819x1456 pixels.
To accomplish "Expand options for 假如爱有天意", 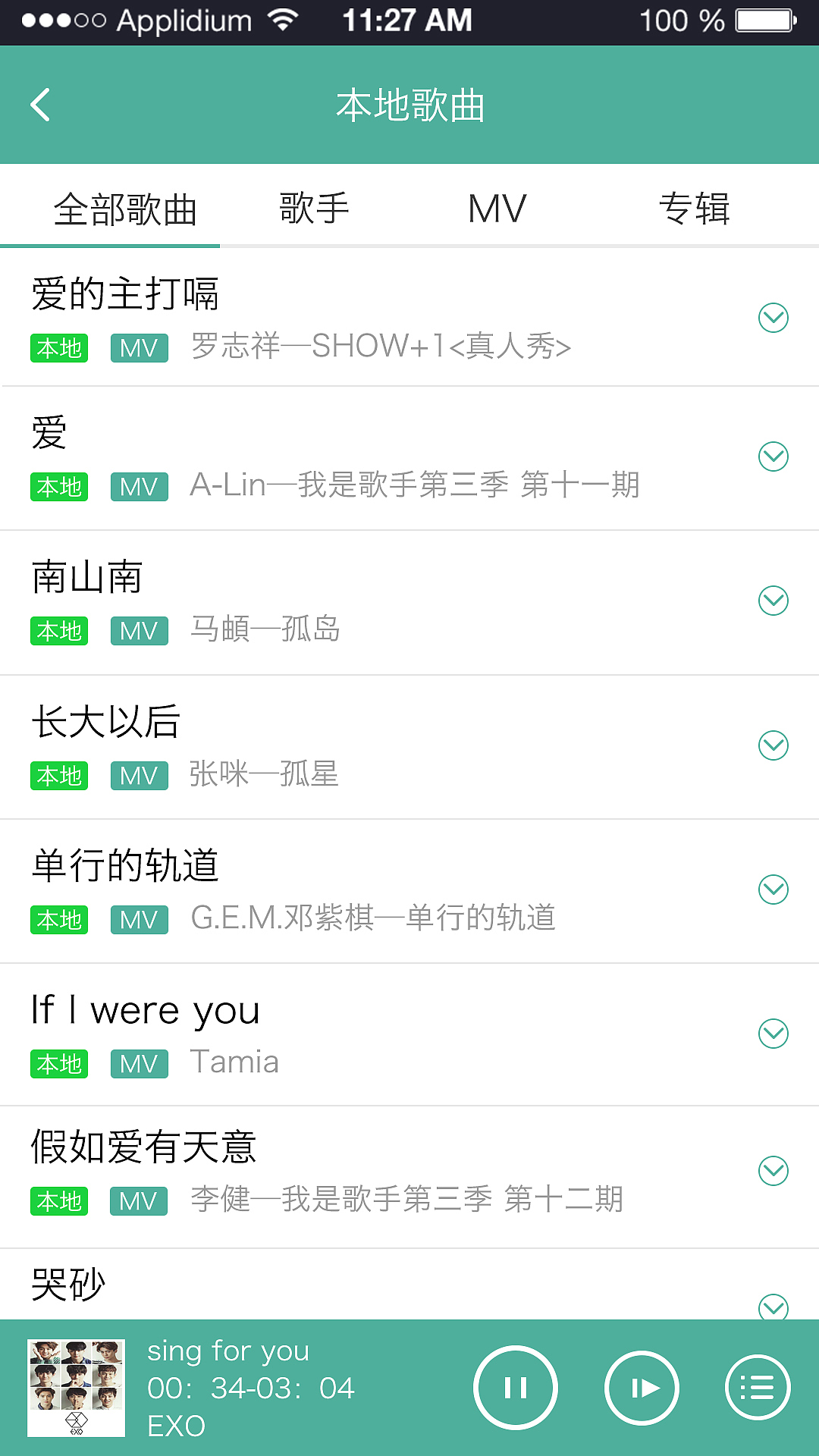I will click(x=773, y=1171).
